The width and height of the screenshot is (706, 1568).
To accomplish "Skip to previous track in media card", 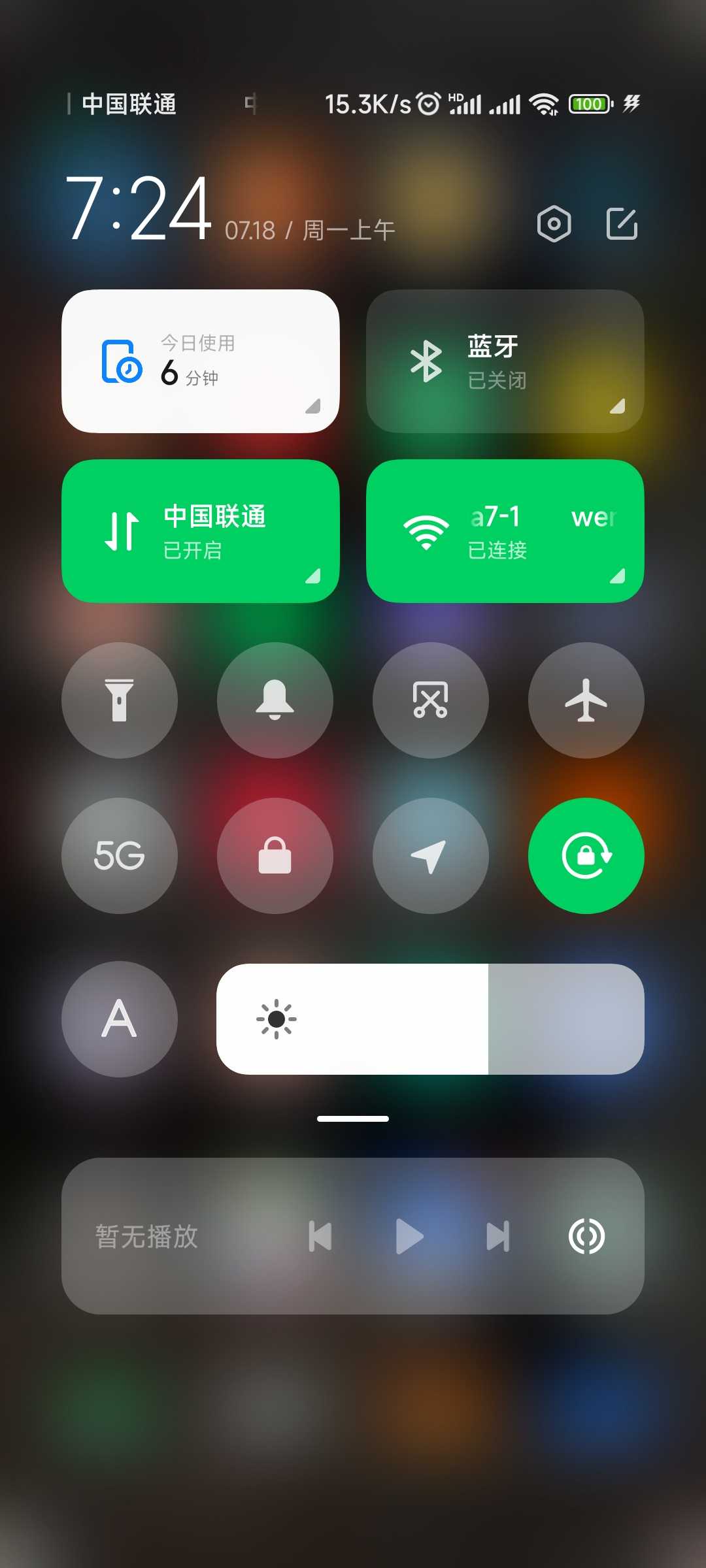I will coord(320,1236).
